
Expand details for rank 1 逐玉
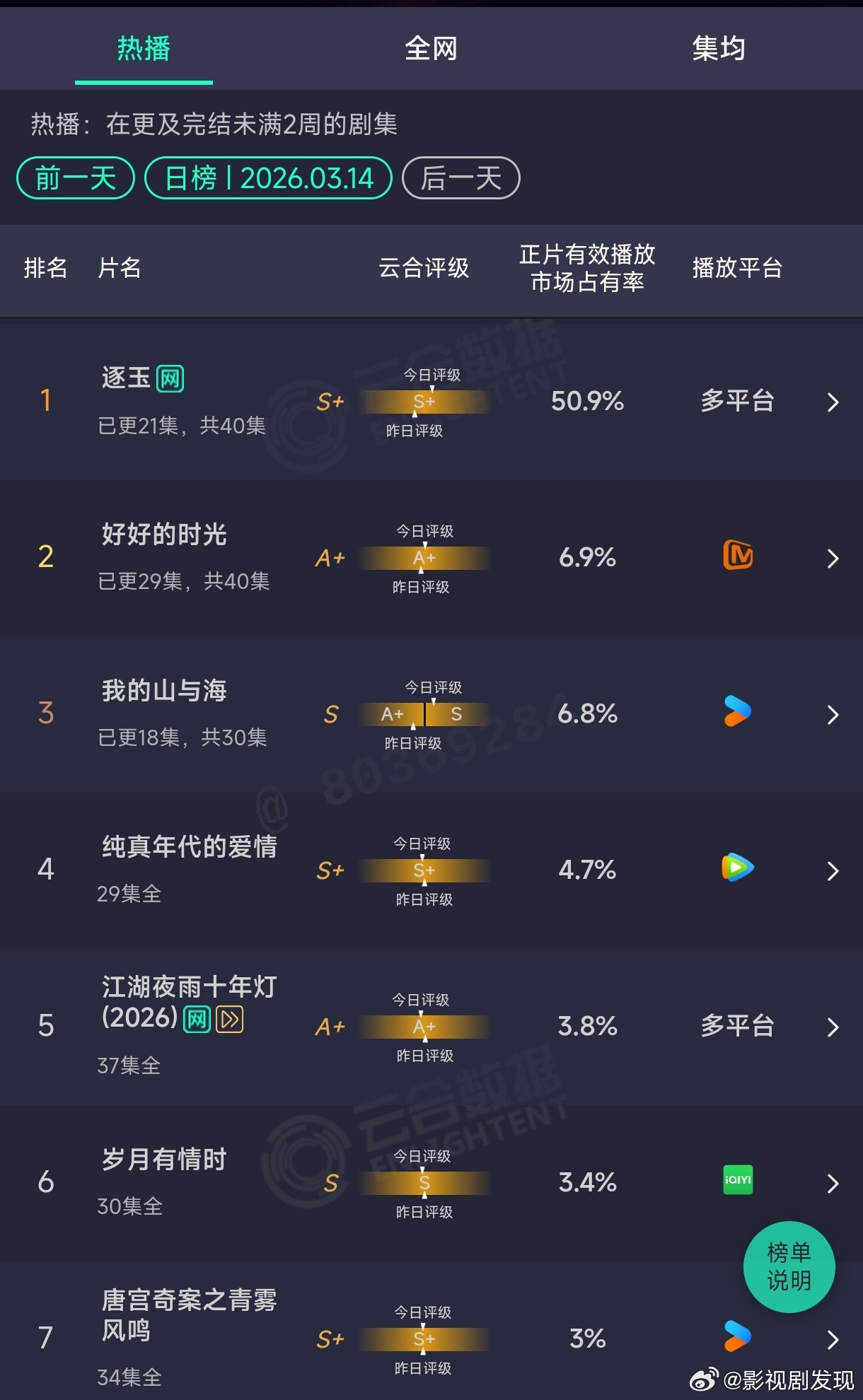click(x=833, y=401)
